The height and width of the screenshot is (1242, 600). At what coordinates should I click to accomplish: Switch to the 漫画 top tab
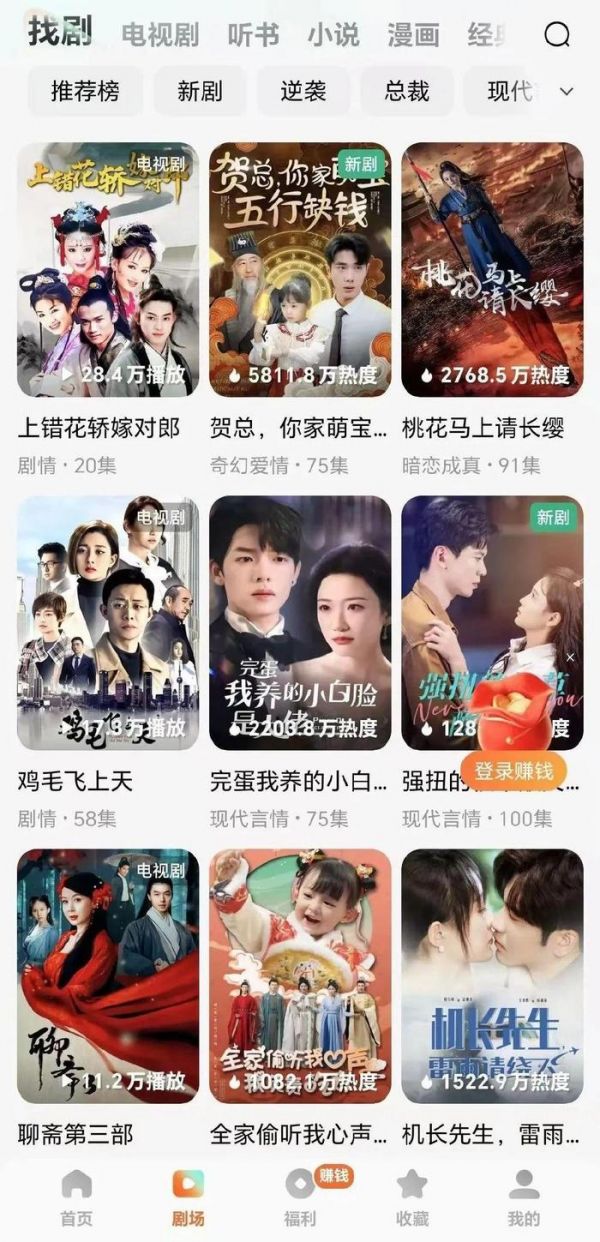[x=413, y=35]
